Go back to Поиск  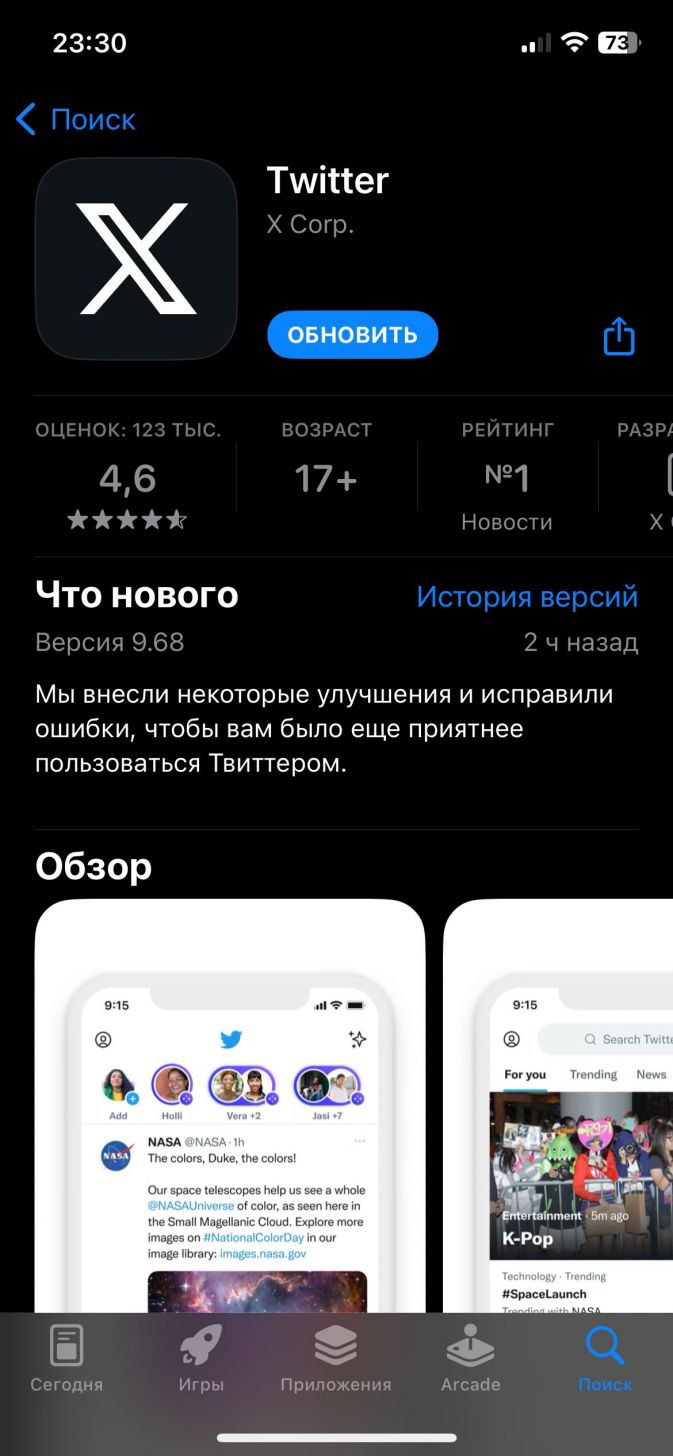pyautogui.click(x=76, y=120)
